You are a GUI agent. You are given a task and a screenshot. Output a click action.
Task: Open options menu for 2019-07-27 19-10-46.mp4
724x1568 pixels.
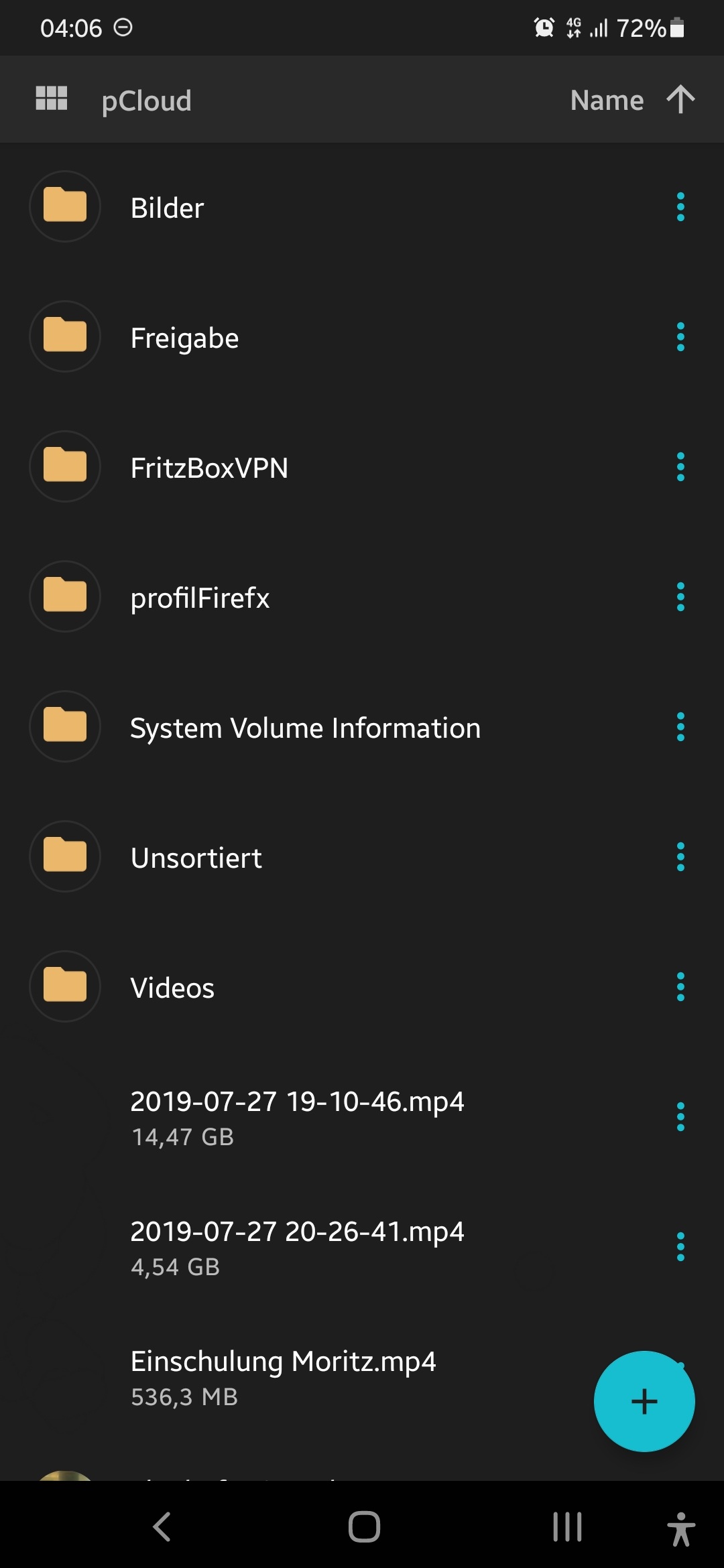pyautogui.click(x=680, y=1116)
